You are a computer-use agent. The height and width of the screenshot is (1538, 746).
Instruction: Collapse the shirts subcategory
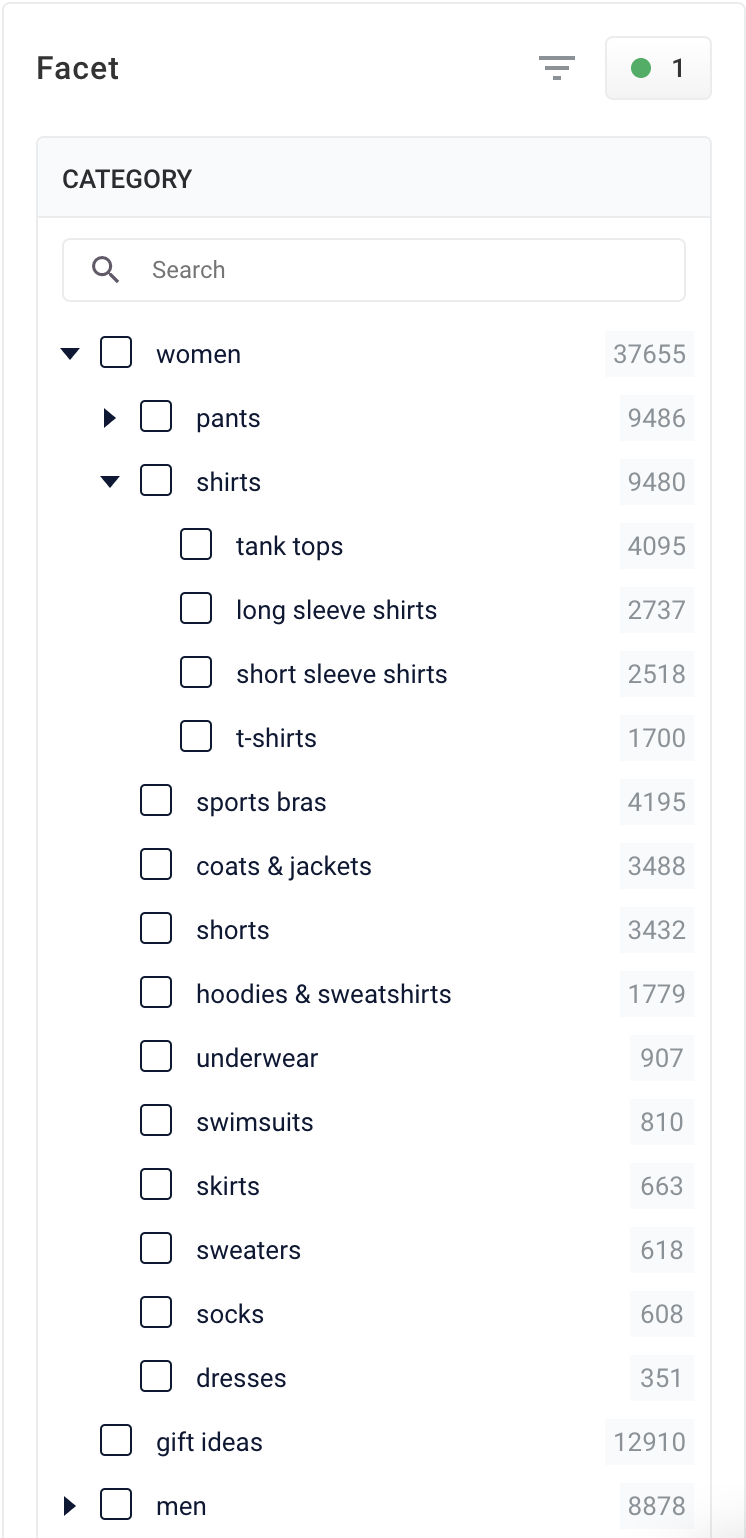110,482
